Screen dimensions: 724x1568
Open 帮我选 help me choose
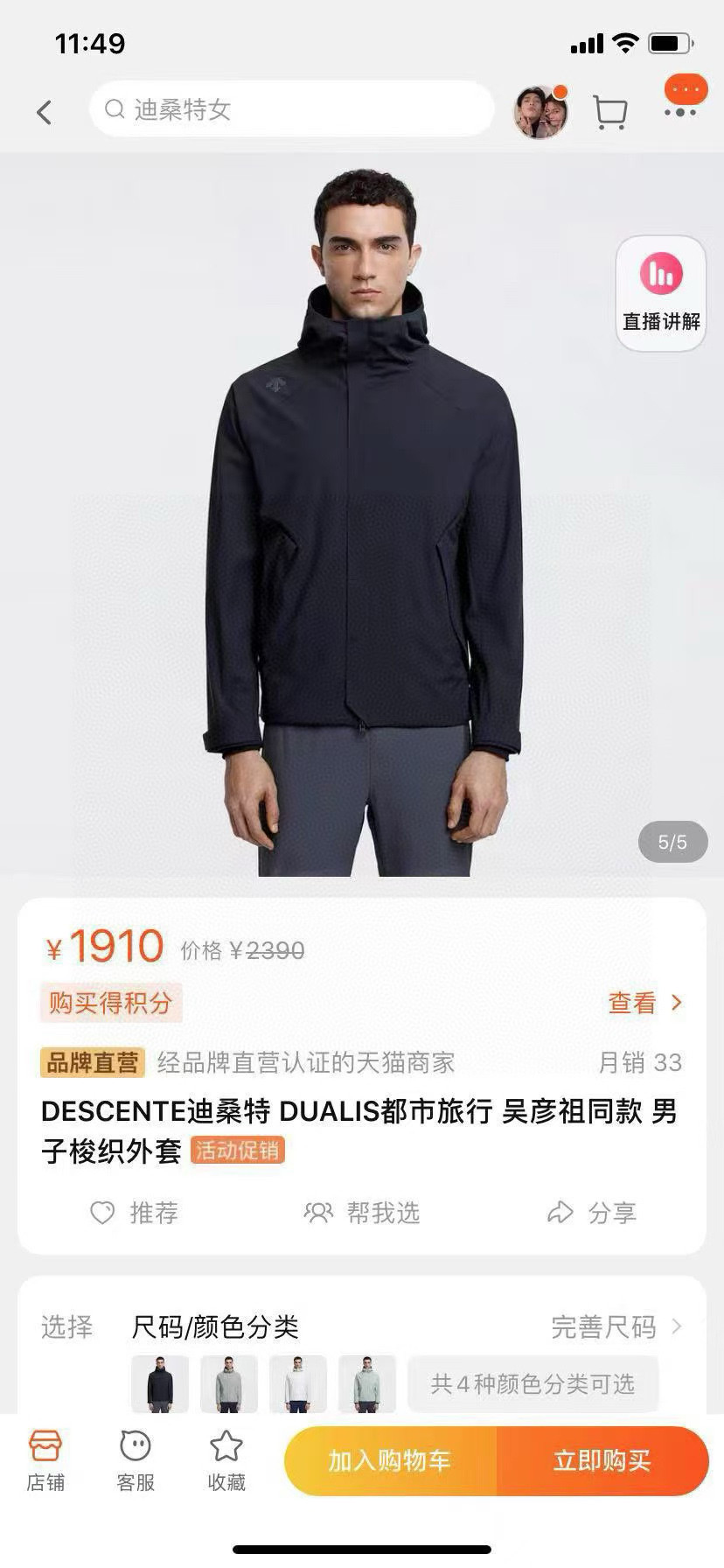(x=362, y=1213)
